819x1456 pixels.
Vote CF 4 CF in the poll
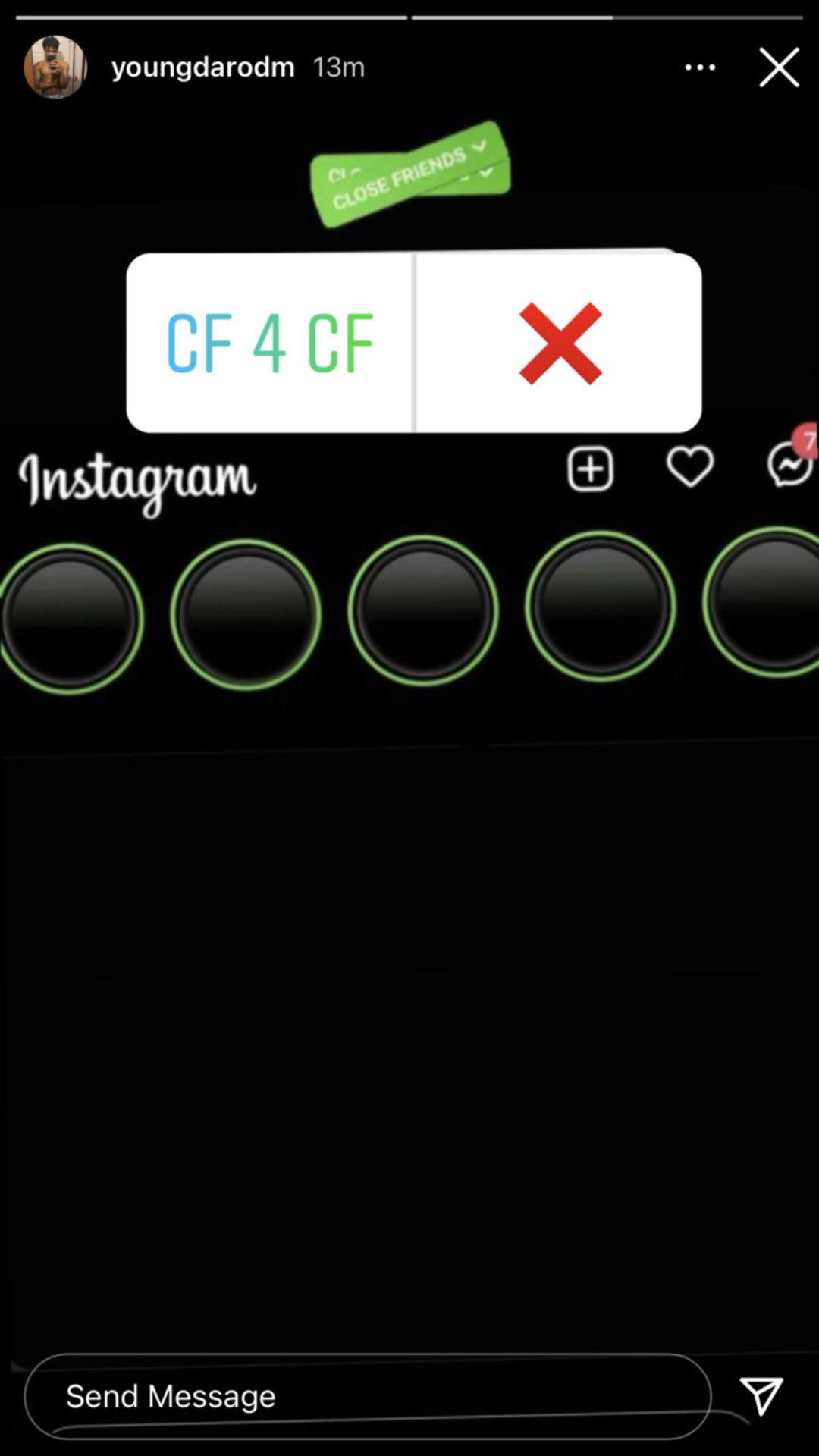(x=270, y=343)
